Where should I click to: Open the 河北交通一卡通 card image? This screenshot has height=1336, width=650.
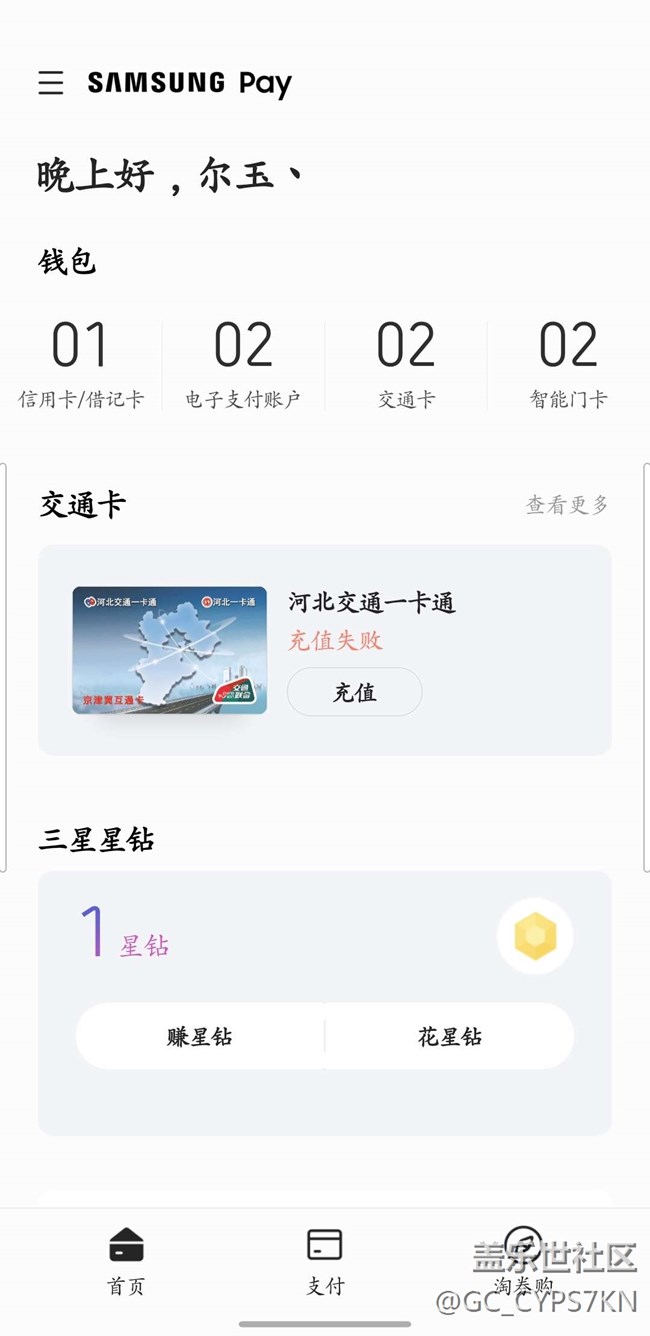pos(169,650)
